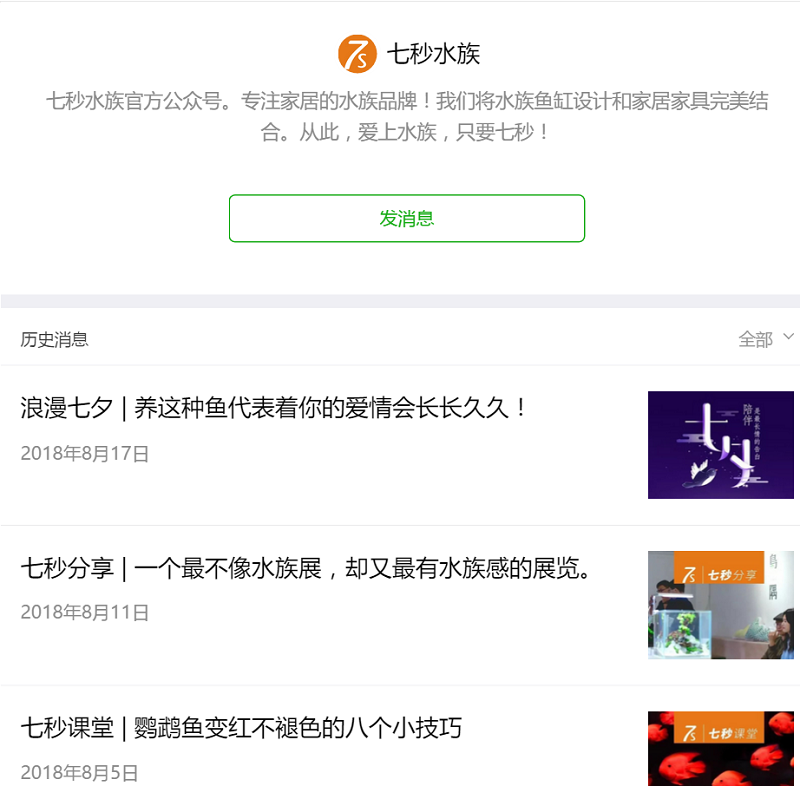Open the 浪漫七夕 article
Image resolution: width=800 pixels, height=786 pixels.
click(x=274, y=408)
